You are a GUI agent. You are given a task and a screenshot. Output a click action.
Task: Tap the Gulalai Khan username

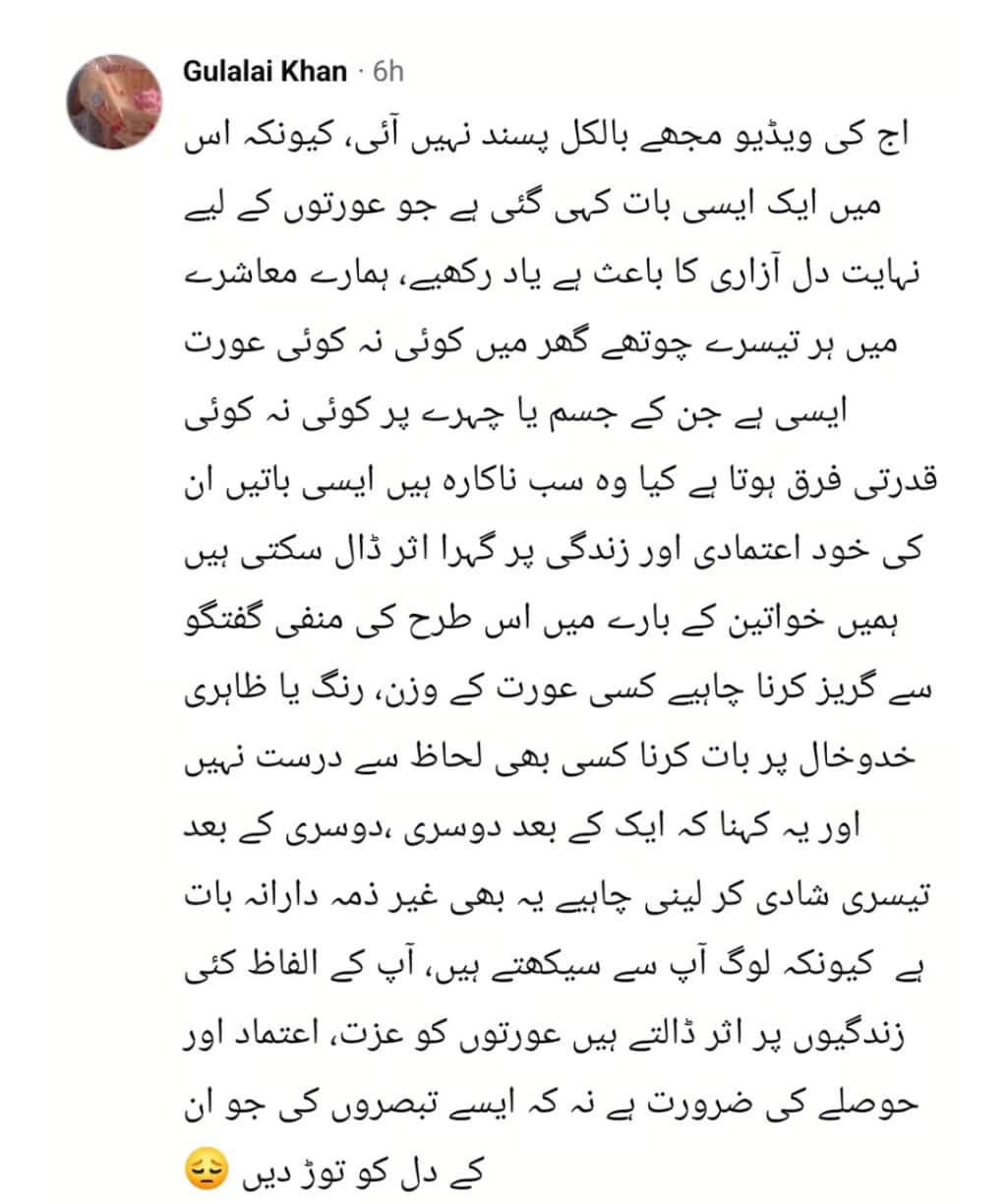[x=265, y=72]
